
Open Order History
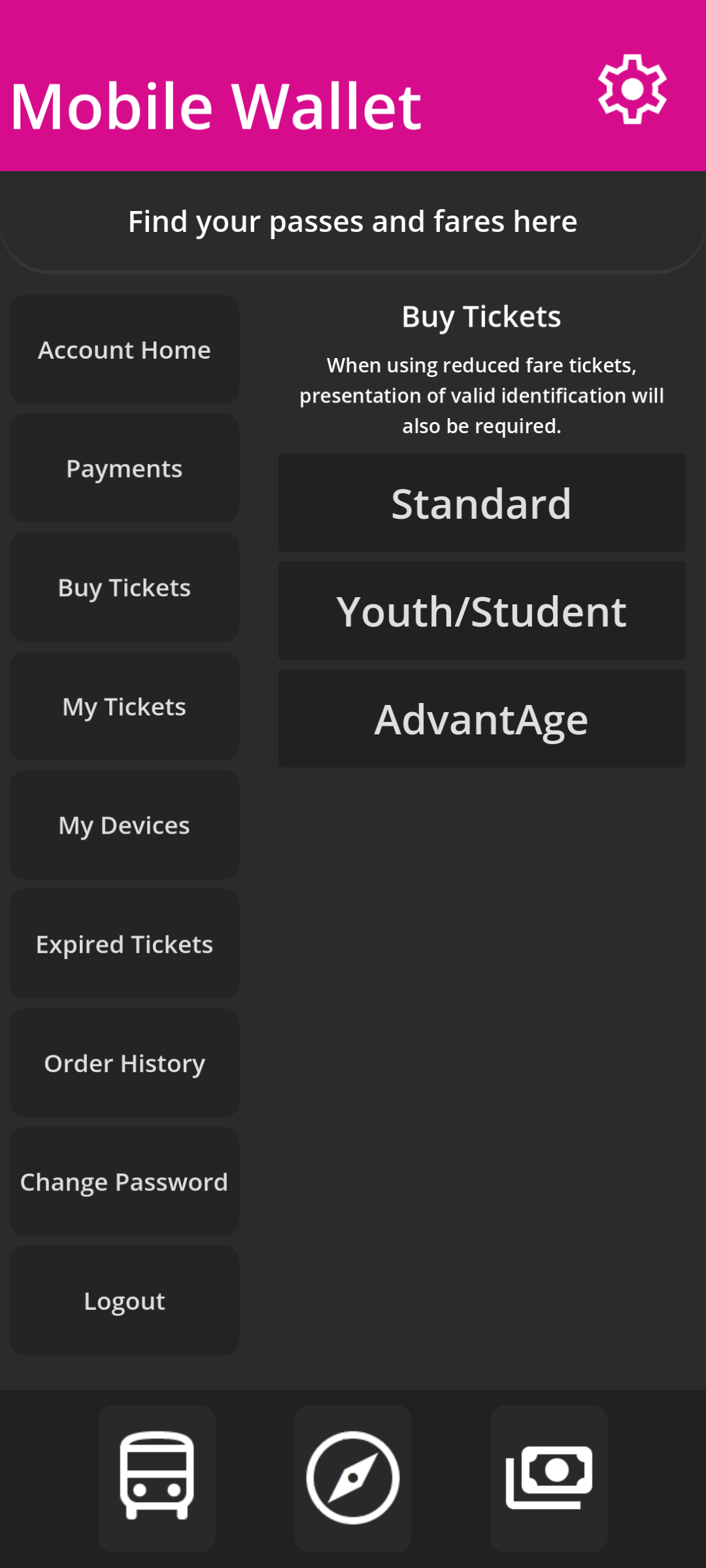point(124,1063)
